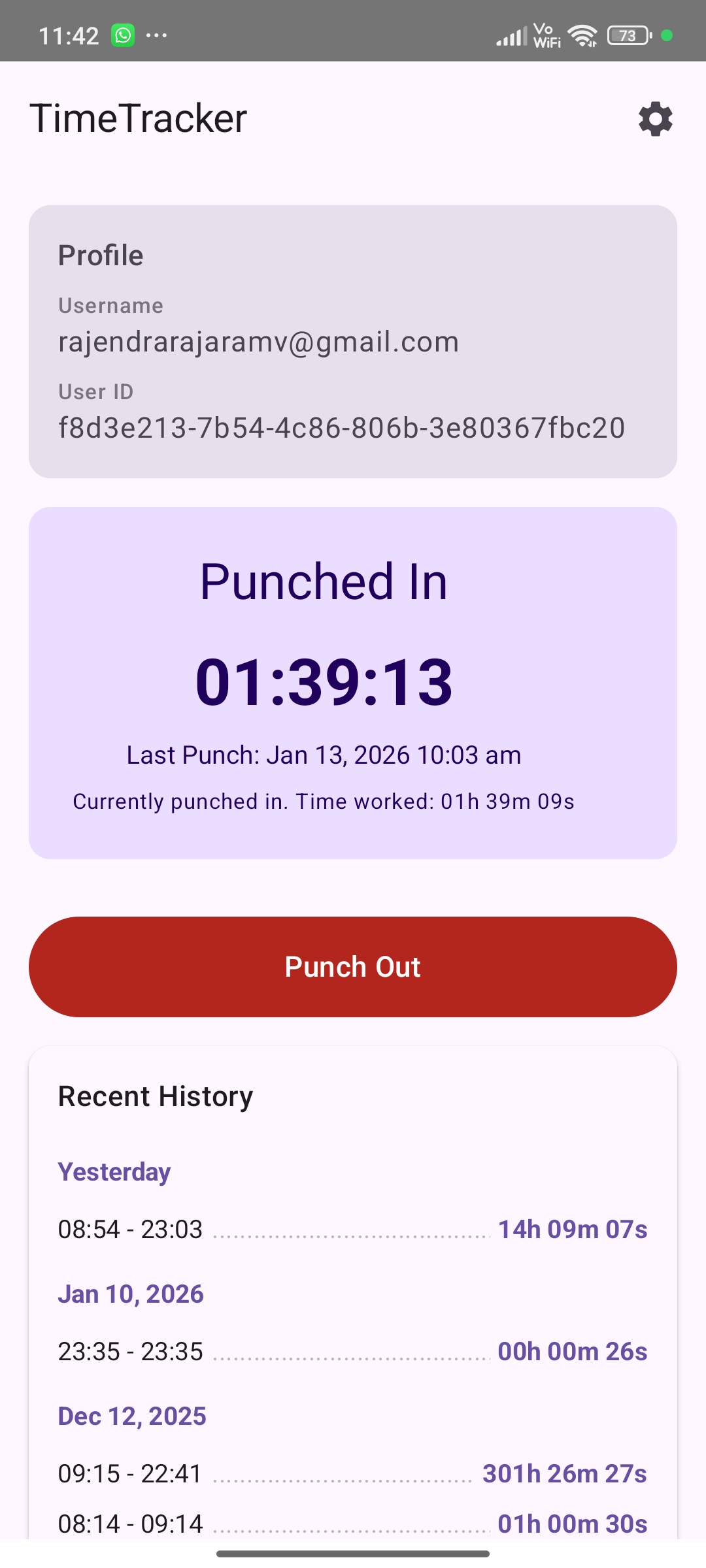Open settings via the gear icon

click(x=656, y=119)
